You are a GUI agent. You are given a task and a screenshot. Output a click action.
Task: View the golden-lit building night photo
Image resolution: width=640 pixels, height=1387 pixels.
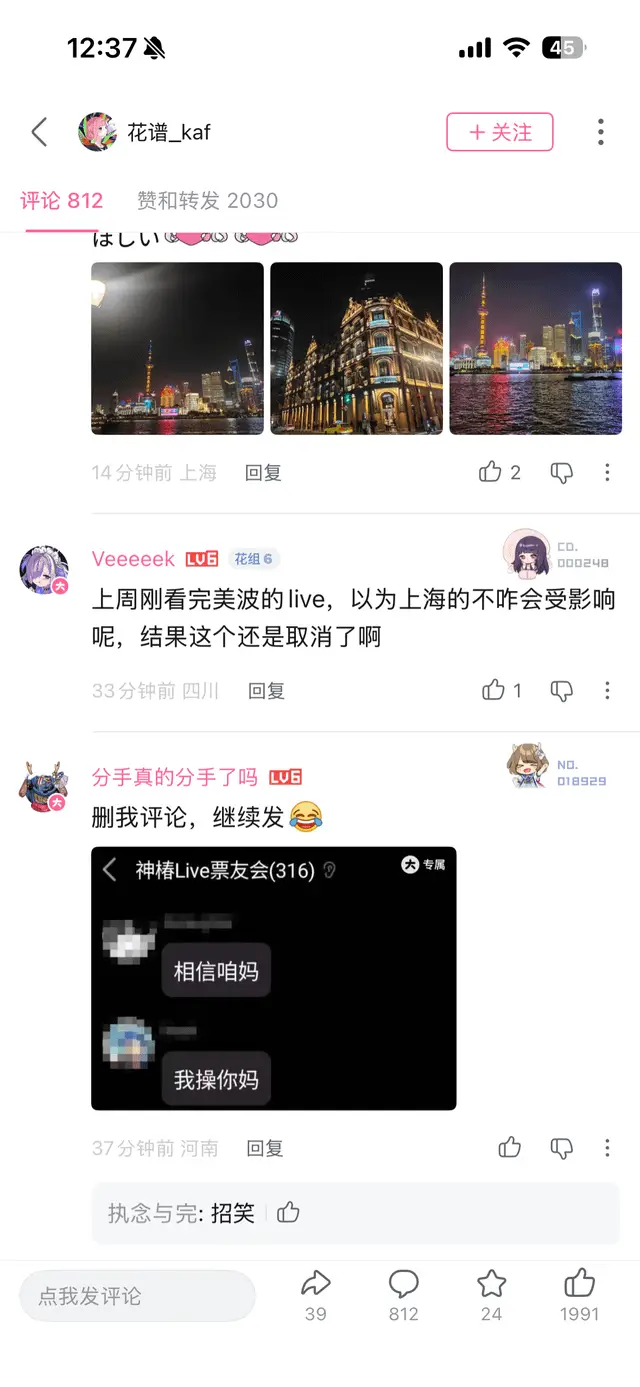pos(356,348)
